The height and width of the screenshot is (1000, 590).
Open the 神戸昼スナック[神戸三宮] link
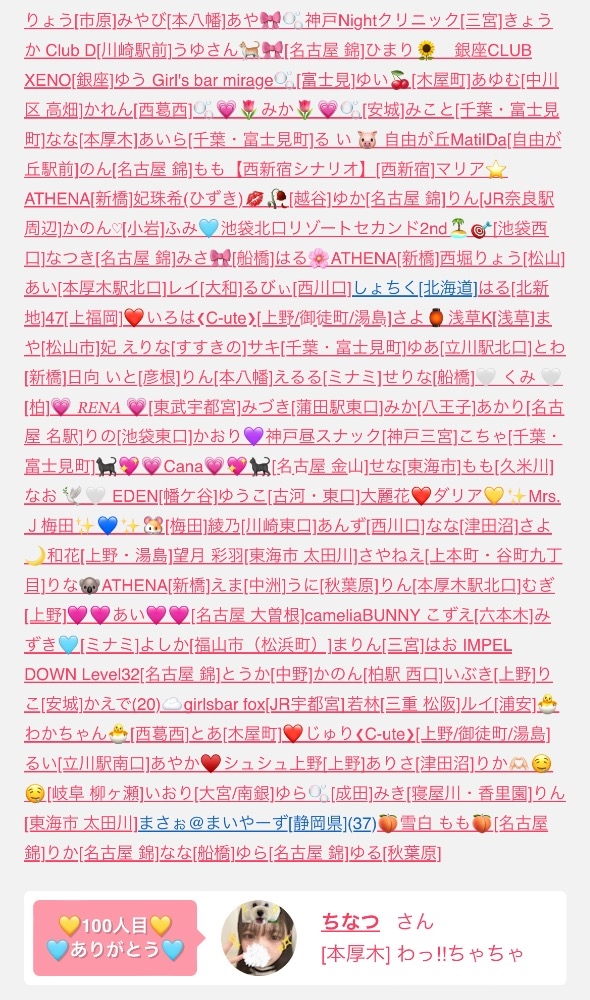(361, 437)
